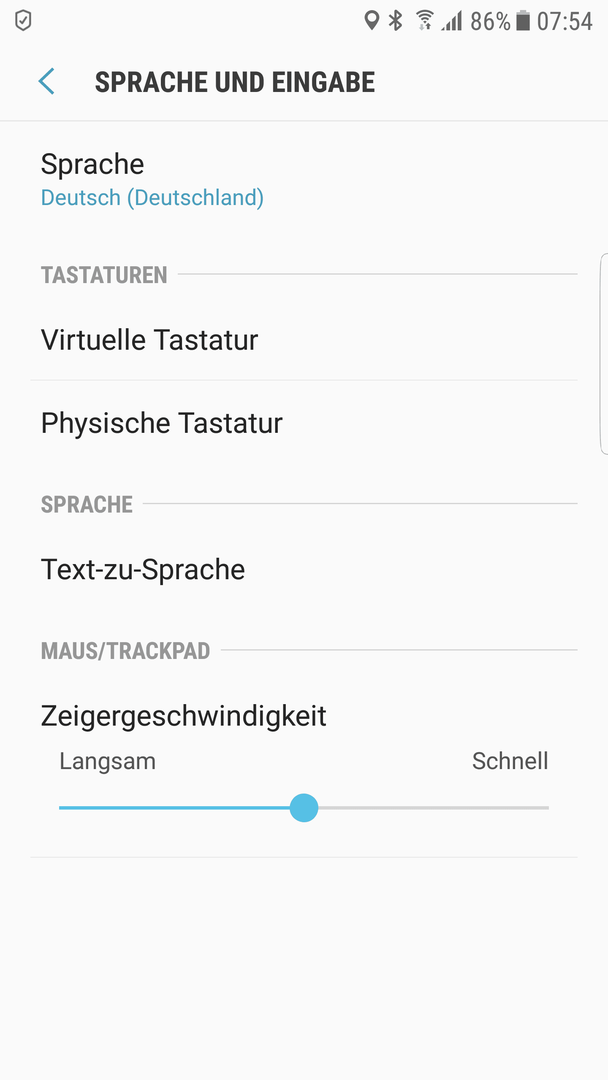Open Text-zu-Sprache options
The image size is (608, 1080).
(x=304, y=570)
